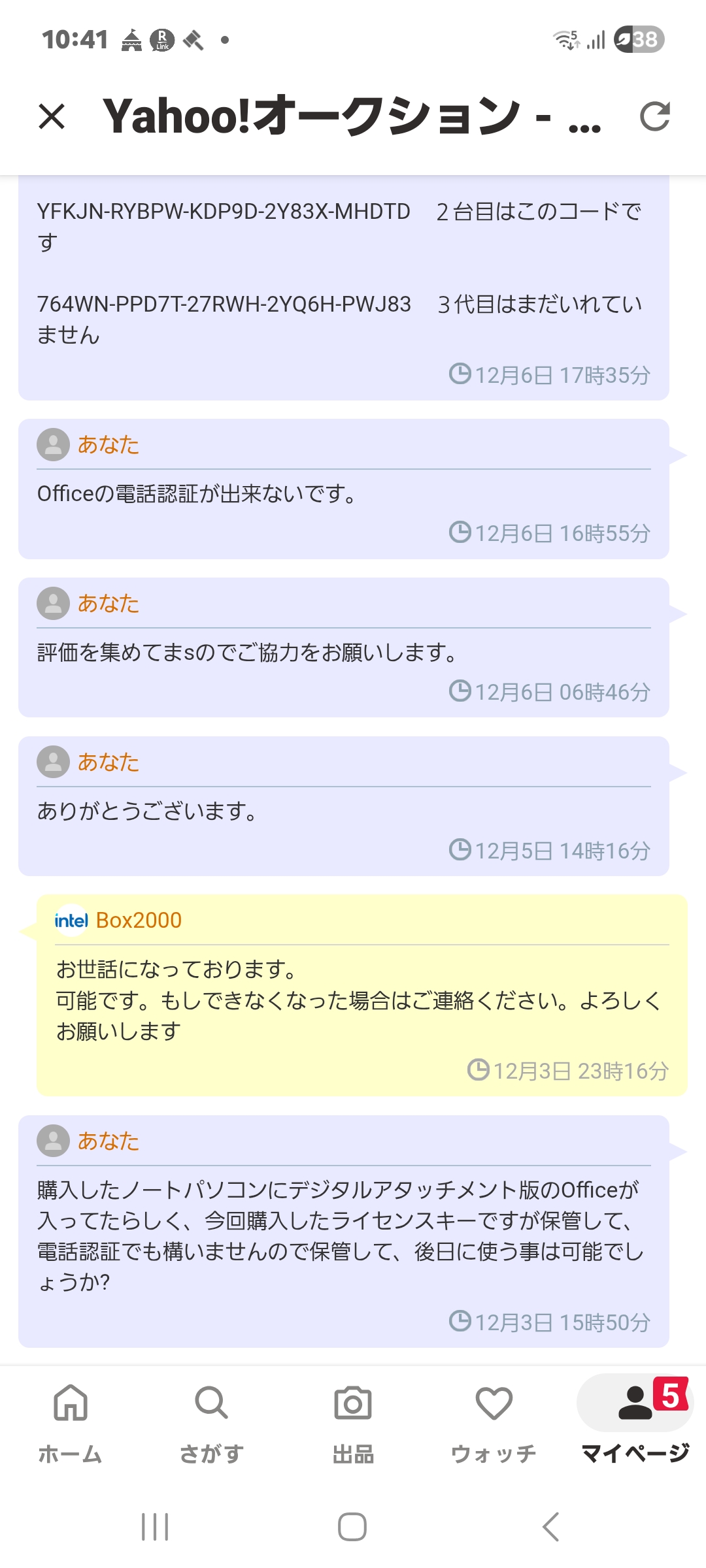Open the recent apps view
Viewport: 706px width, 1568px height.
[155, 1527]
